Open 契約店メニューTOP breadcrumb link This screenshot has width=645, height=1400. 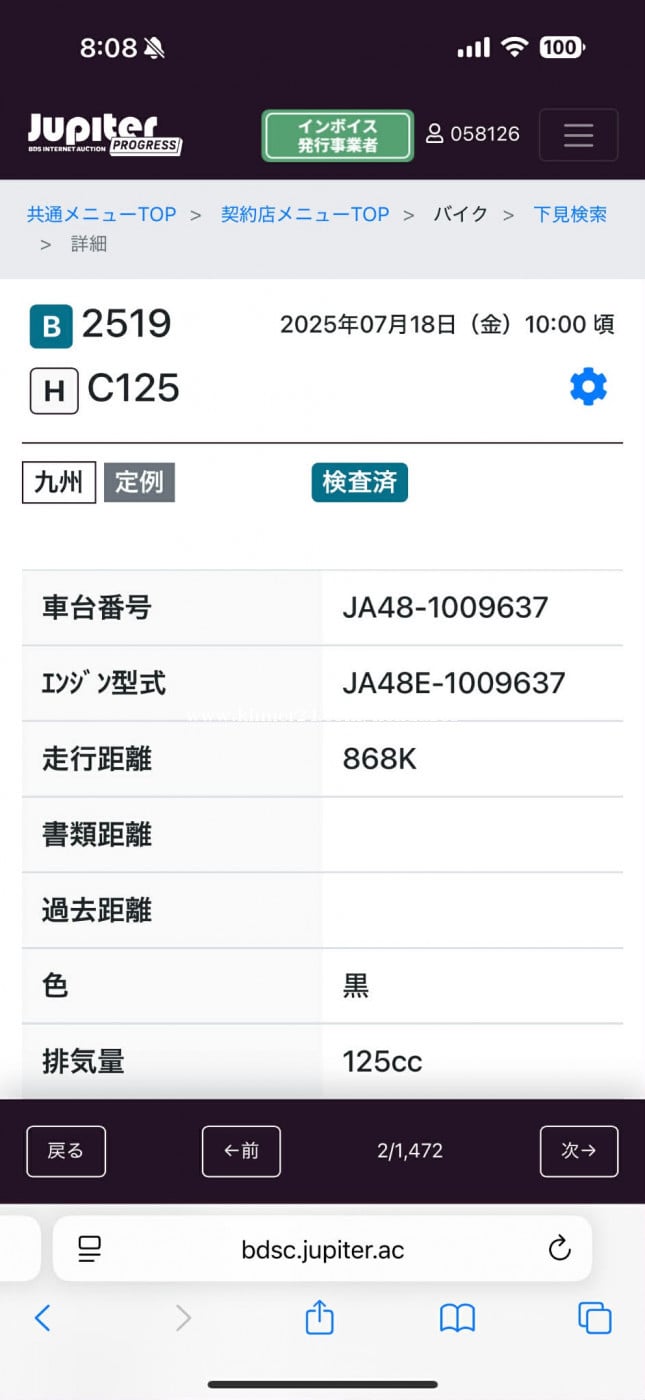[x=304, y=214]
